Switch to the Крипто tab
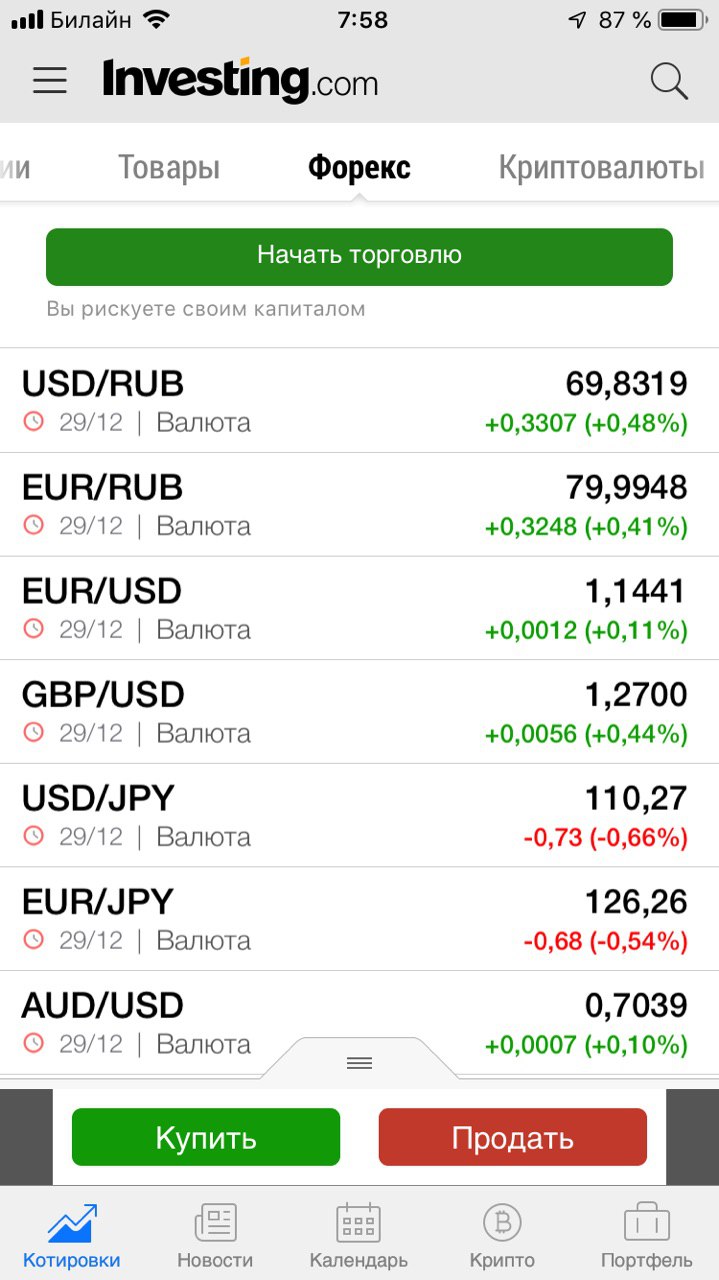Viewport: 719px width, 1280px height. tap(502, 1236)
